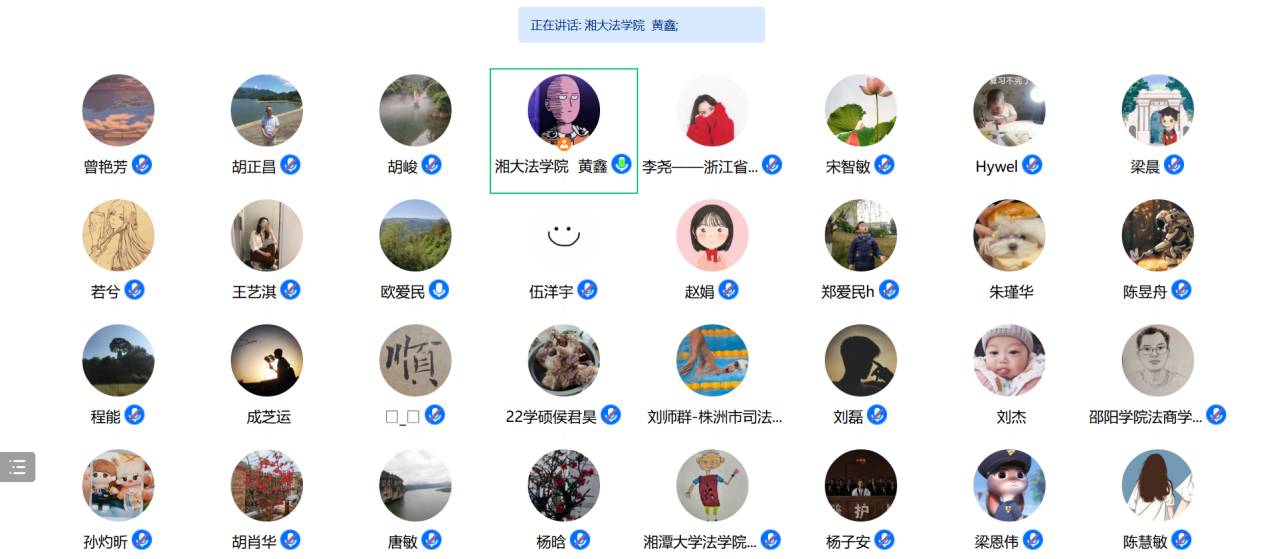
Task: Open 朱瑾华's participant tile
Action: click(1009, 236)
